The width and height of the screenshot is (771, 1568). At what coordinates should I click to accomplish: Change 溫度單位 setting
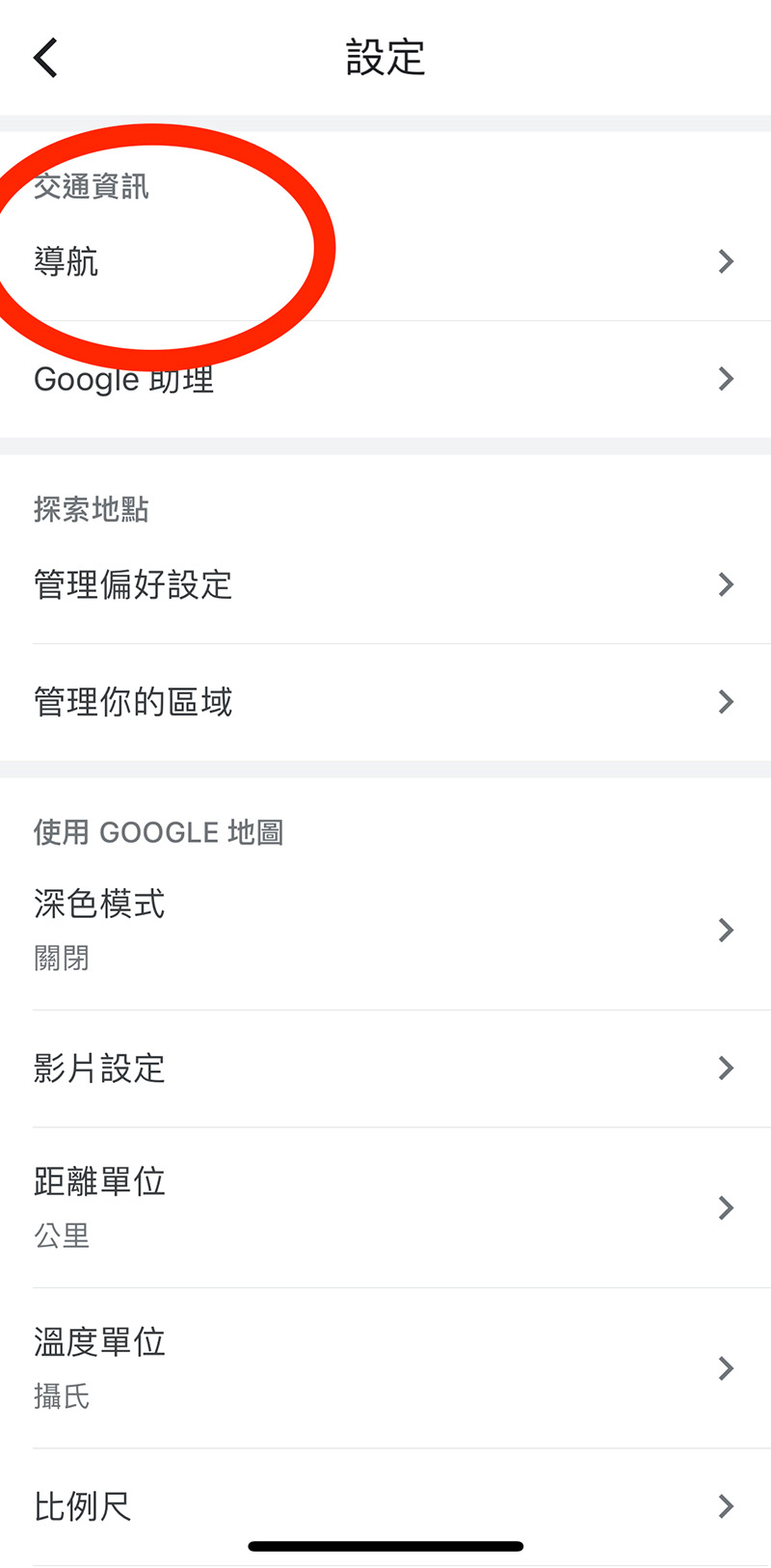(385, 1368)
